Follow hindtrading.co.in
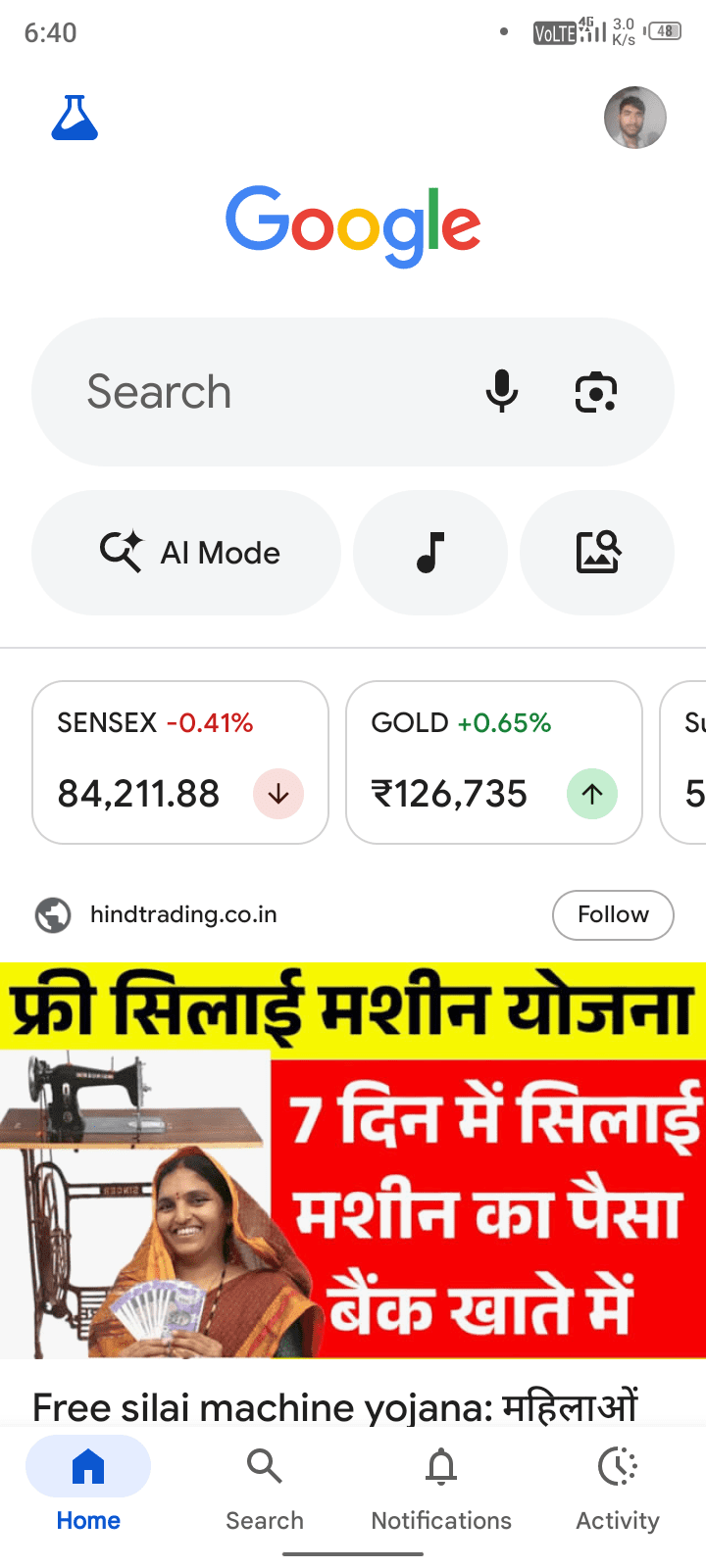The width and height of the screenshot is (706, 1568). pos(613,914)
